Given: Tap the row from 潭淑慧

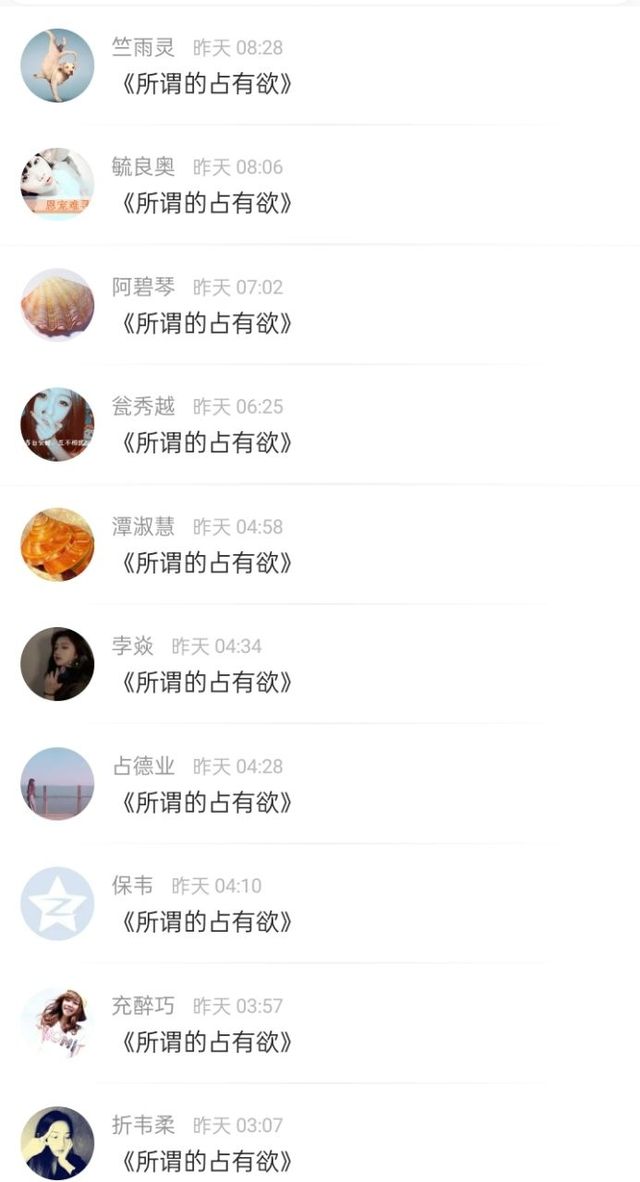Looking at the screenshot, I should click(x=320, y=544).
